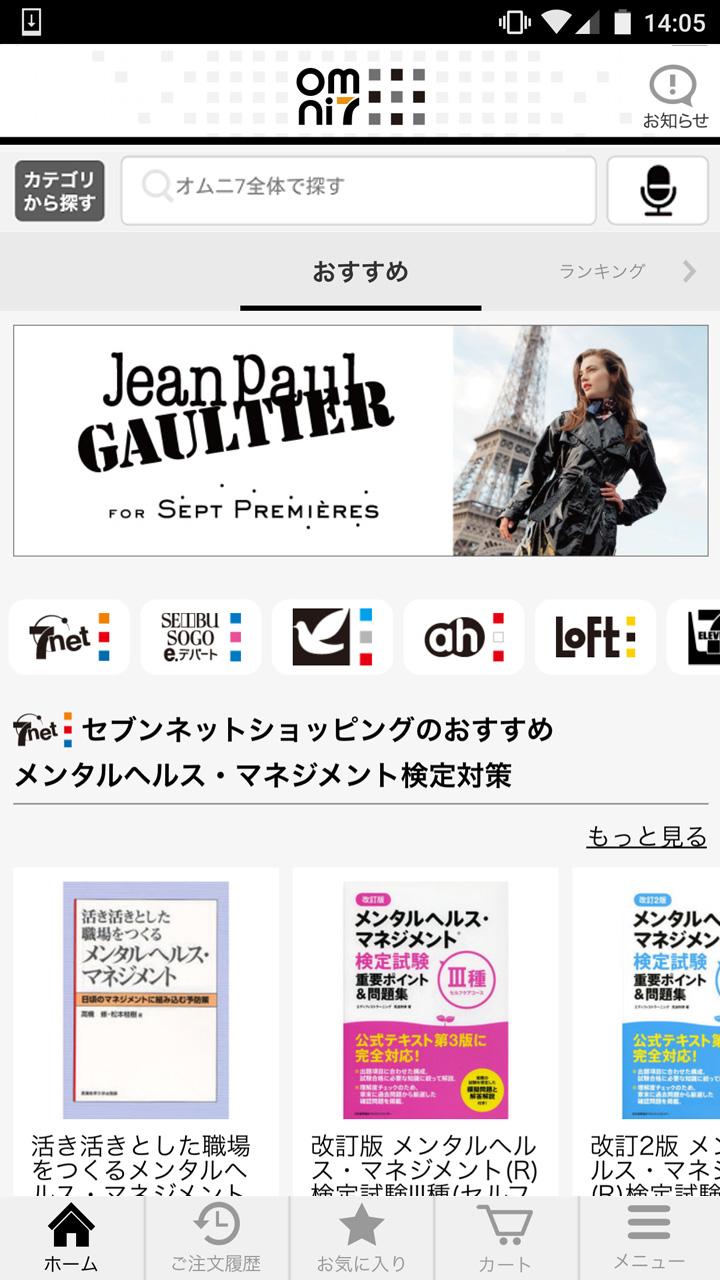The height and width of the screenshot is (1280, 720).
Task: Open the メニュー menu
Action: tap(649, 1238)
